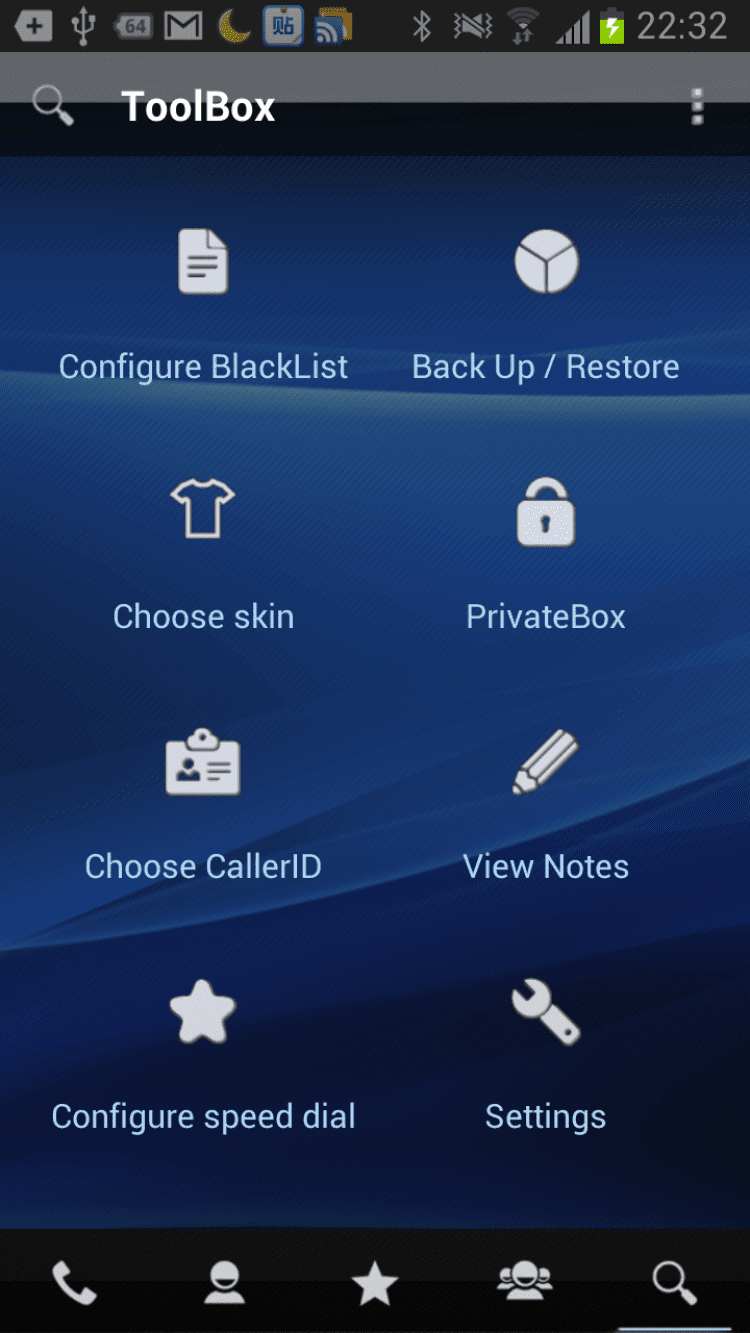
Task: Open the overflow menu
Action: 697,107
